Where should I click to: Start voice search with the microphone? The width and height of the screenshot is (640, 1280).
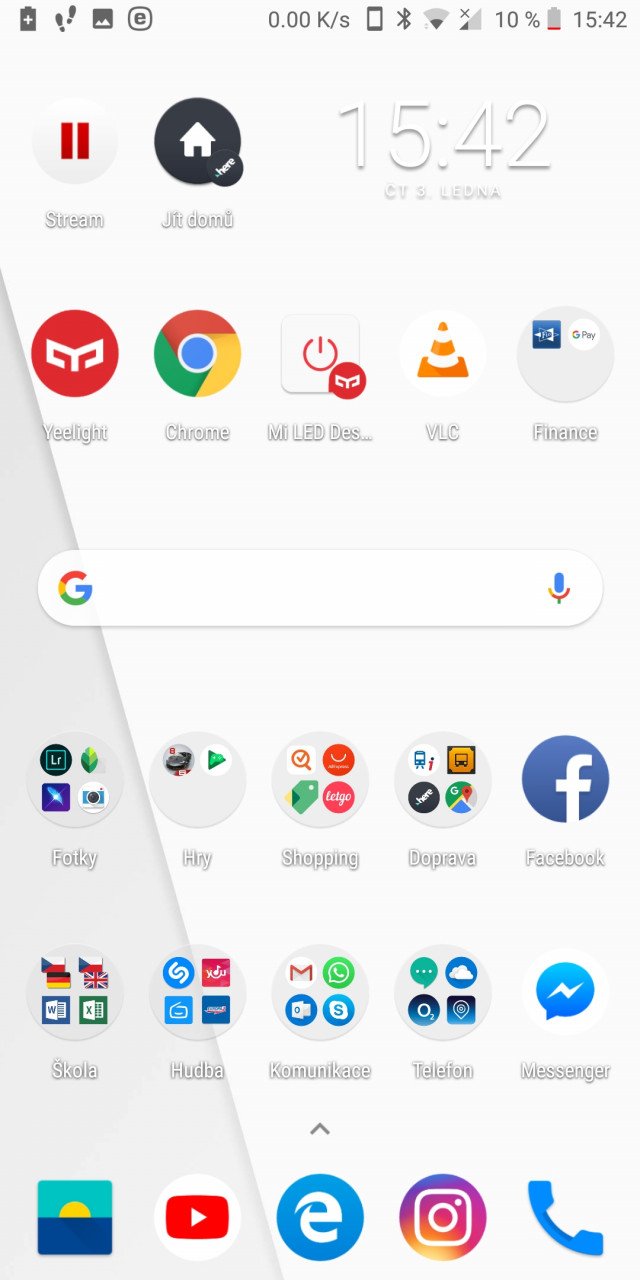point(559,588)
